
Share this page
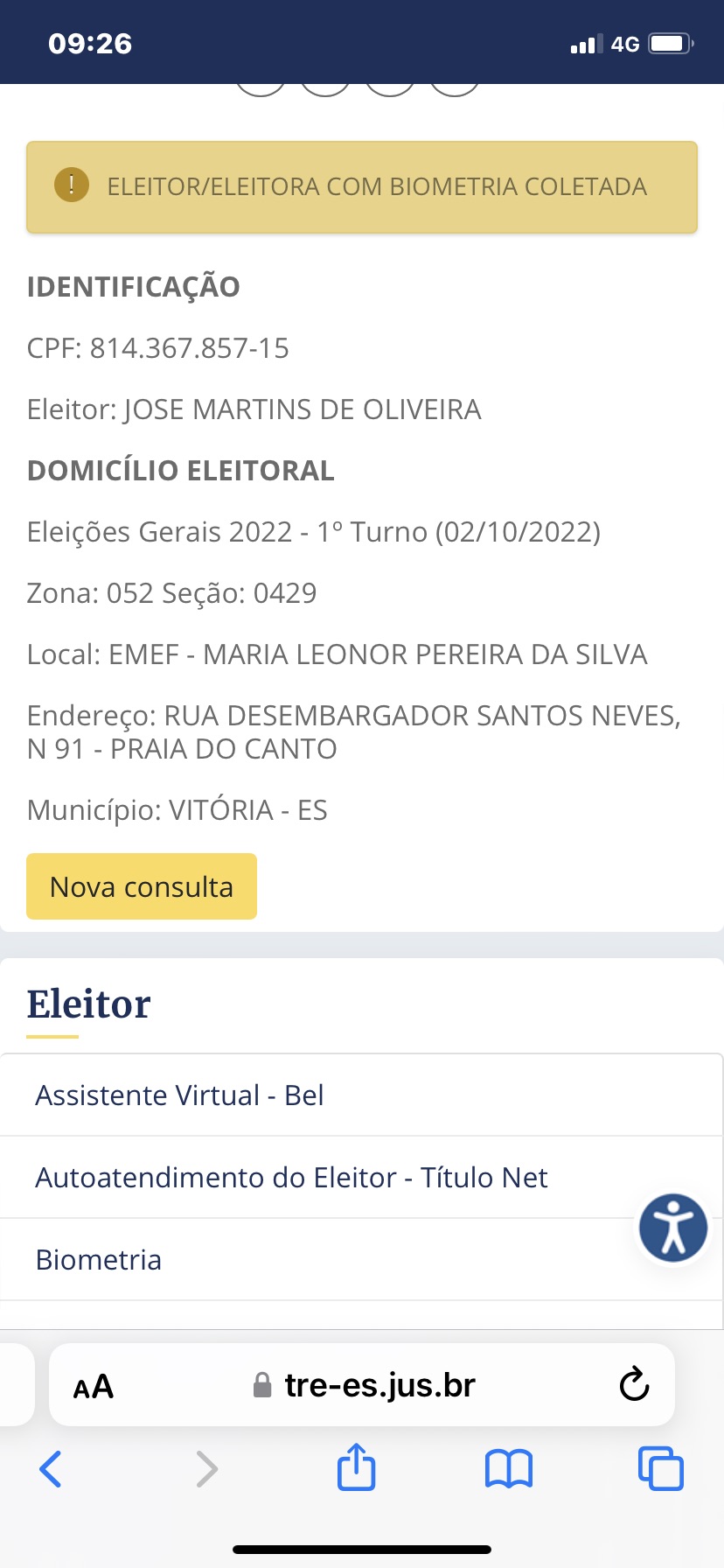[356, 1467]
